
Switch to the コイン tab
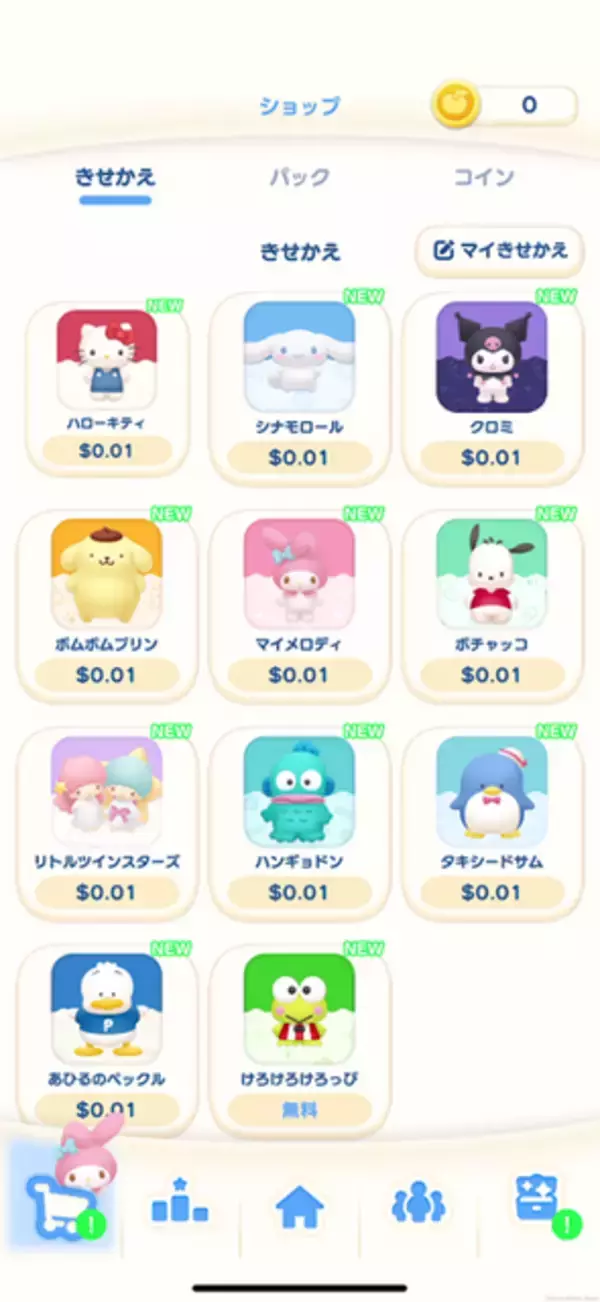484,178
